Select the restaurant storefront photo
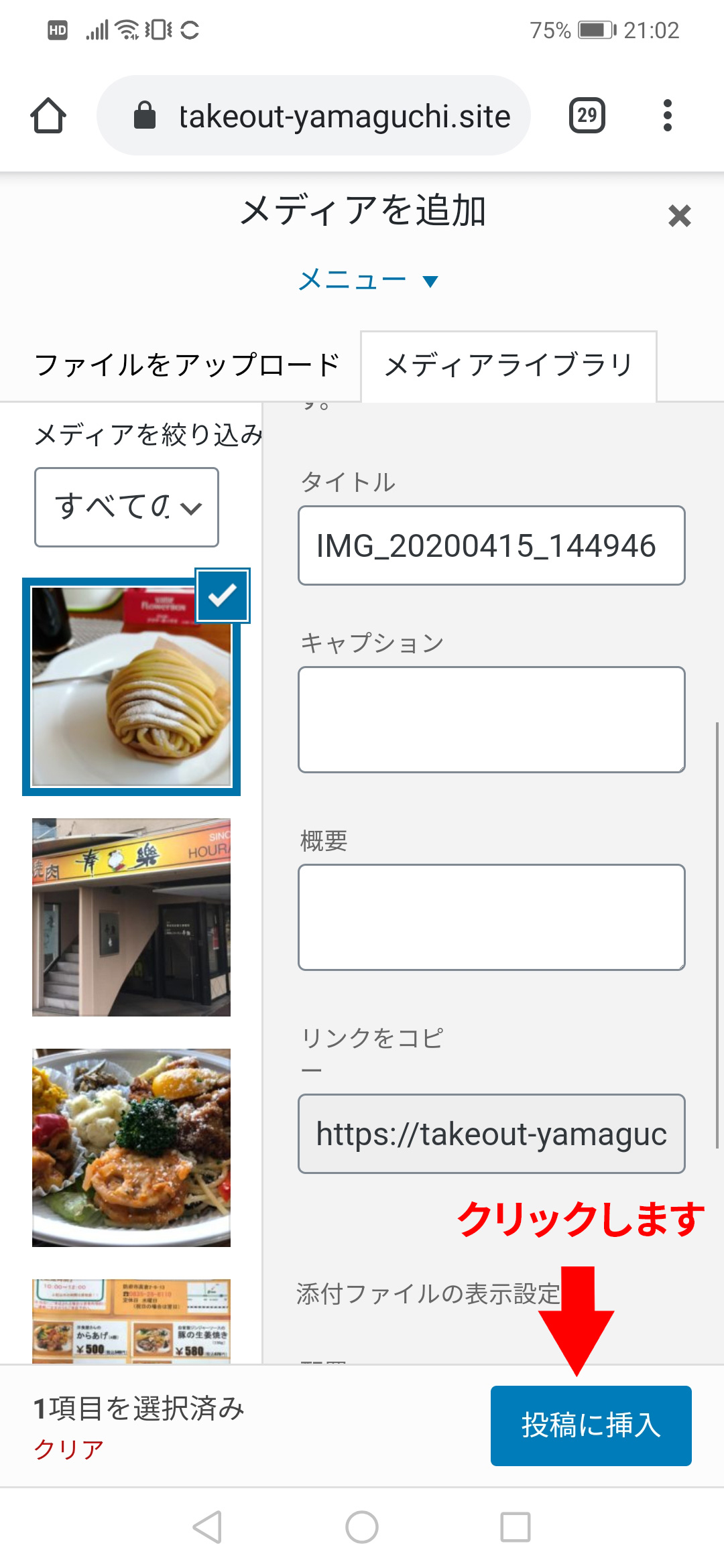The height and width of the screenshot is (1568, 724). tap(131, 917)
